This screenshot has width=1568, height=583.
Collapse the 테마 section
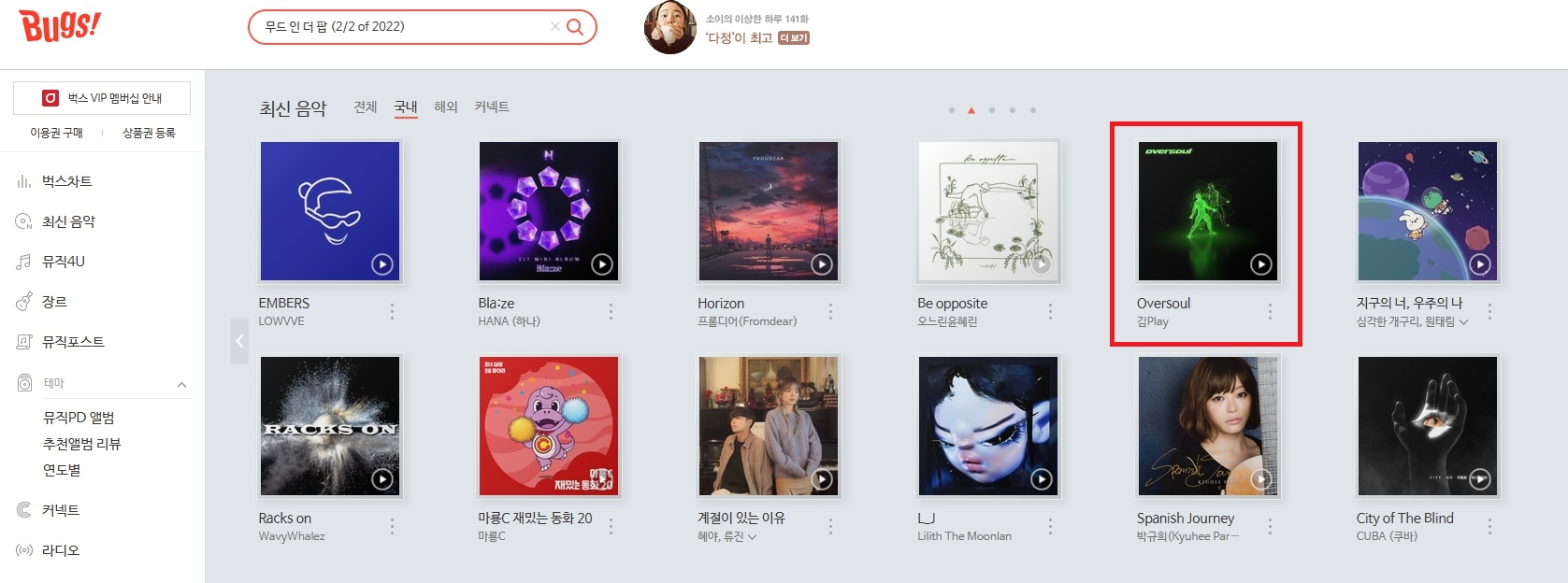click(181, 384)
